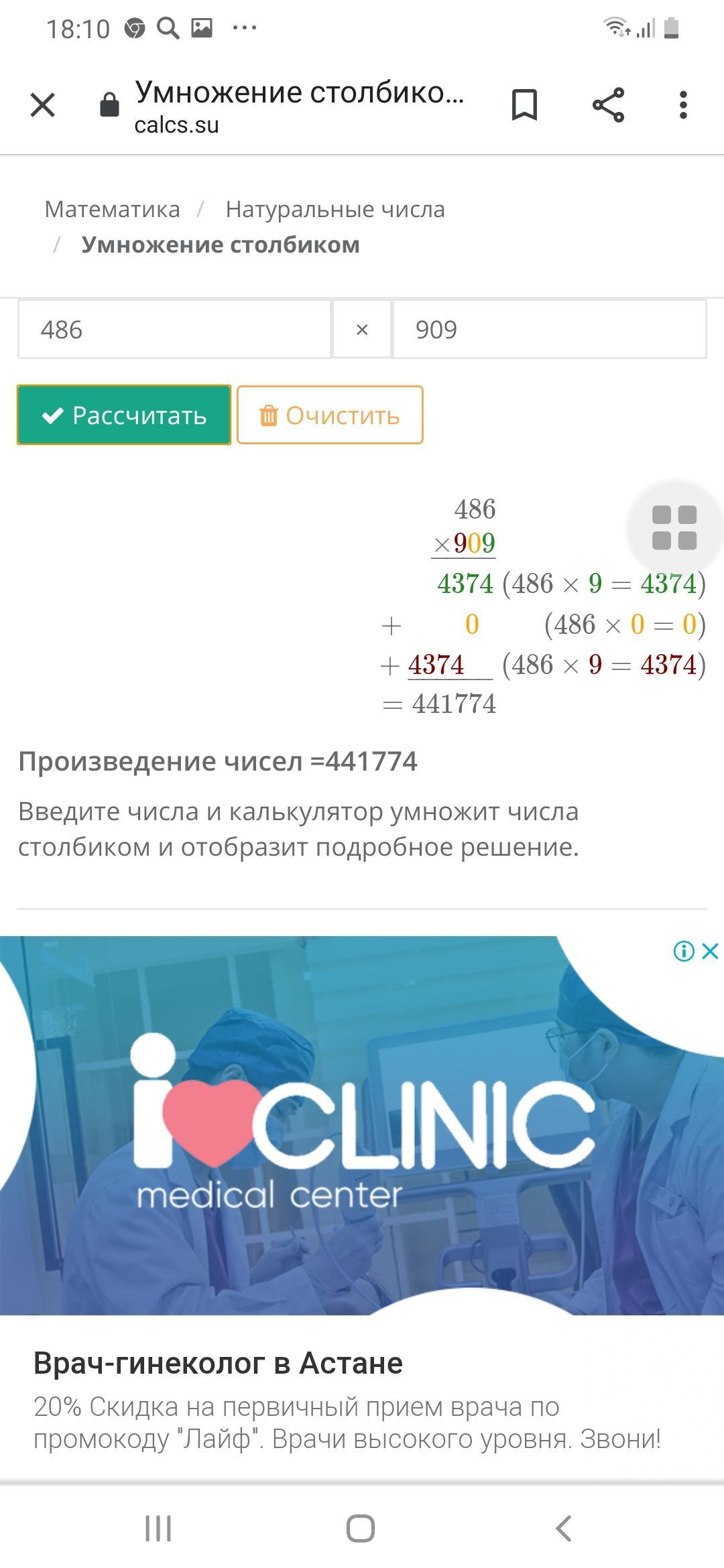Close the browser custom tab

(x=43, y=105)
